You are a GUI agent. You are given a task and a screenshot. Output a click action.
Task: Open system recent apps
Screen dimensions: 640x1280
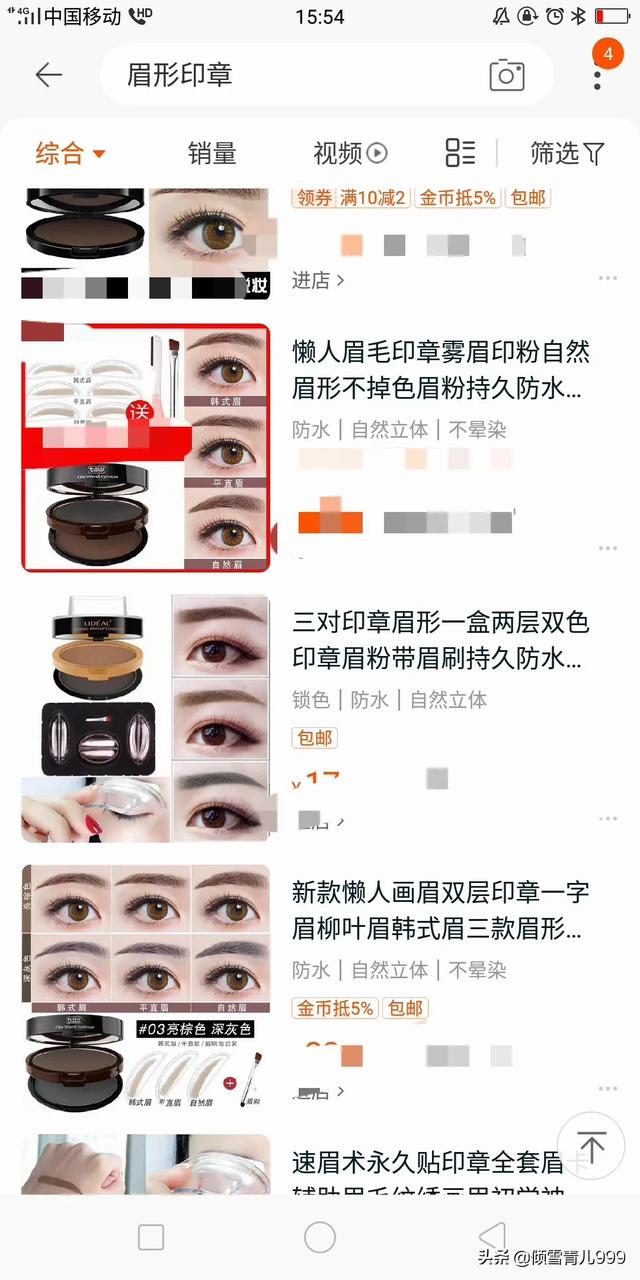[x=151, y=1237]
